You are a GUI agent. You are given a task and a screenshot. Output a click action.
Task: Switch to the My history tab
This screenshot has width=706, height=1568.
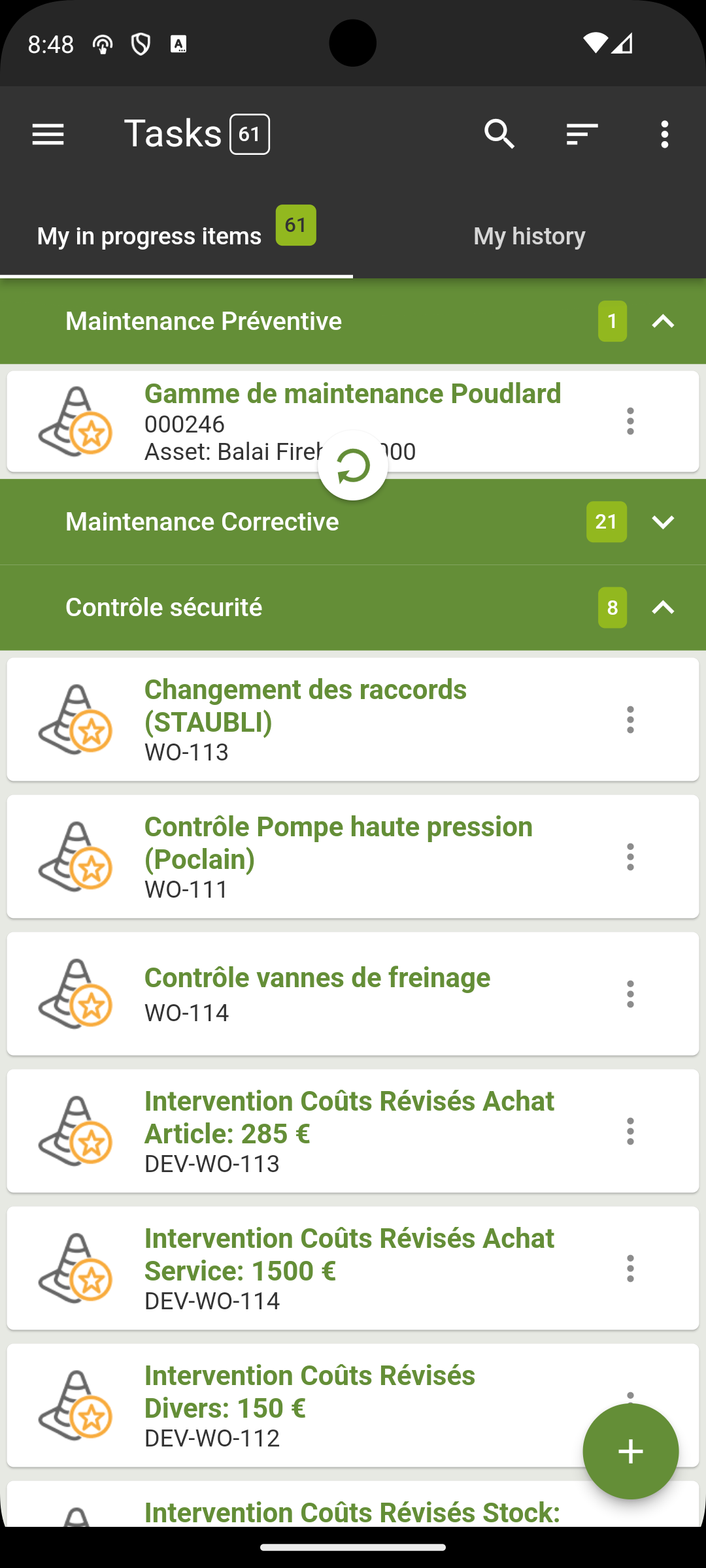coord(529,235)
